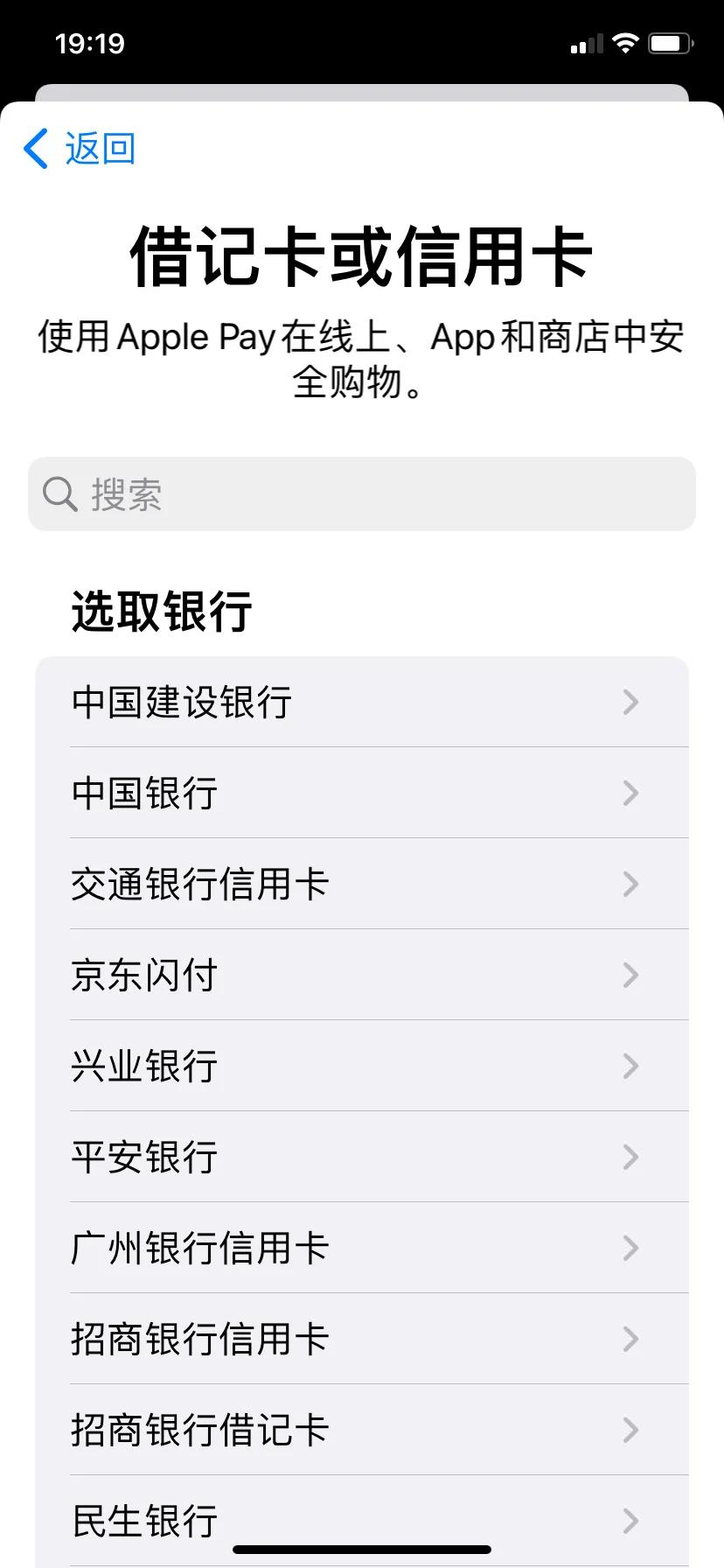
Task: Select 广州银行信用卡 option
Action: (x=362, y=1248)
